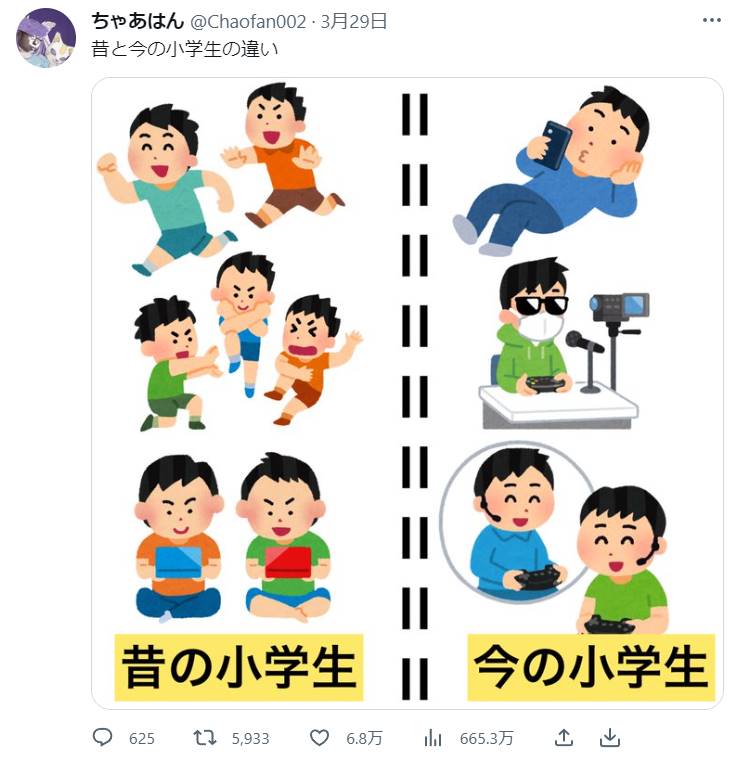Retweet this post with 5,933 retweets
Image resolution: width=735 pixels, height=758 pixels.
[x=204, y=738]
